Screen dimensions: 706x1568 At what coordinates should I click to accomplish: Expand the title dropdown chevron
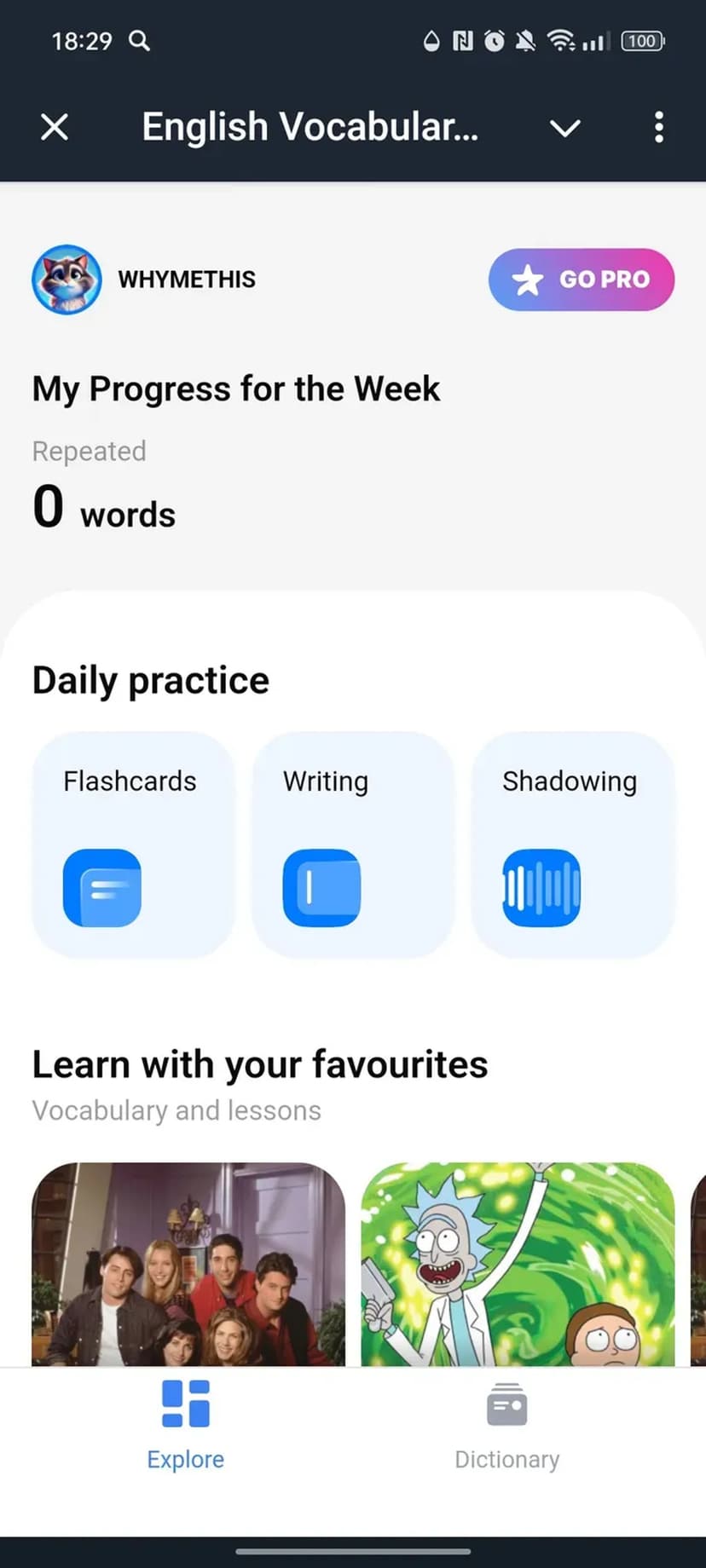click(x=564, y=128)
